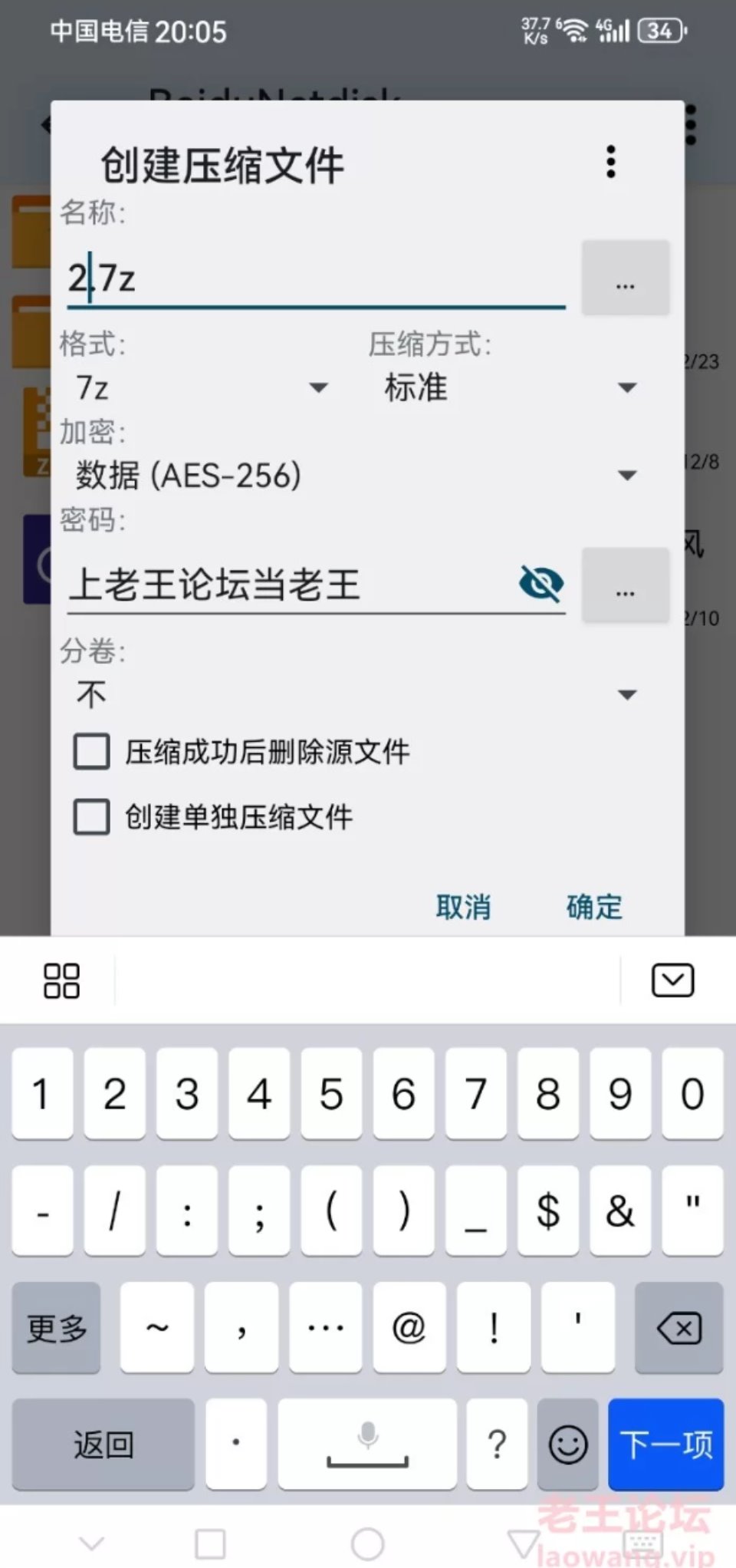Open the keyboard tools grid icon

(x=61, y=980)
